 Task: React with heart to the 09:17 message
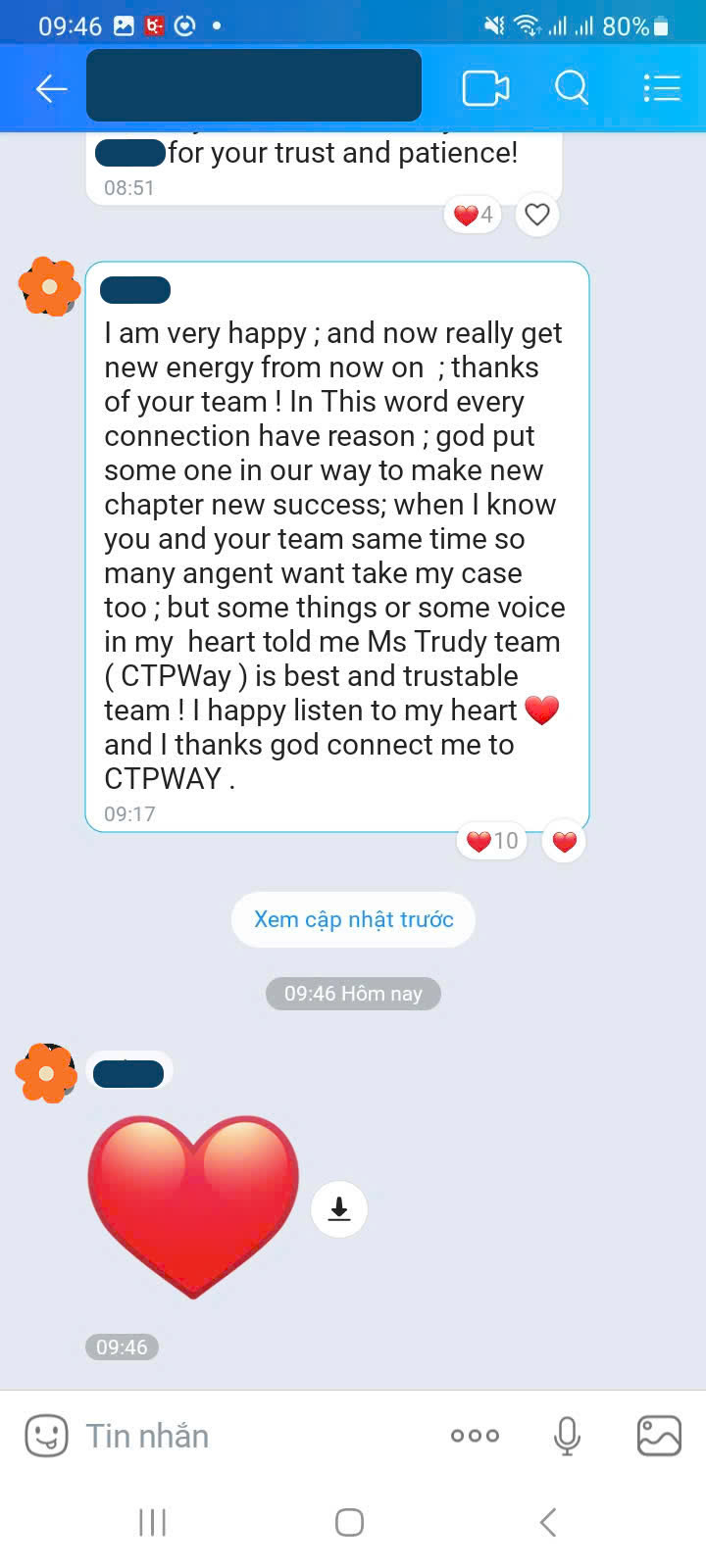pyautogui.click(x=564, y=841)
